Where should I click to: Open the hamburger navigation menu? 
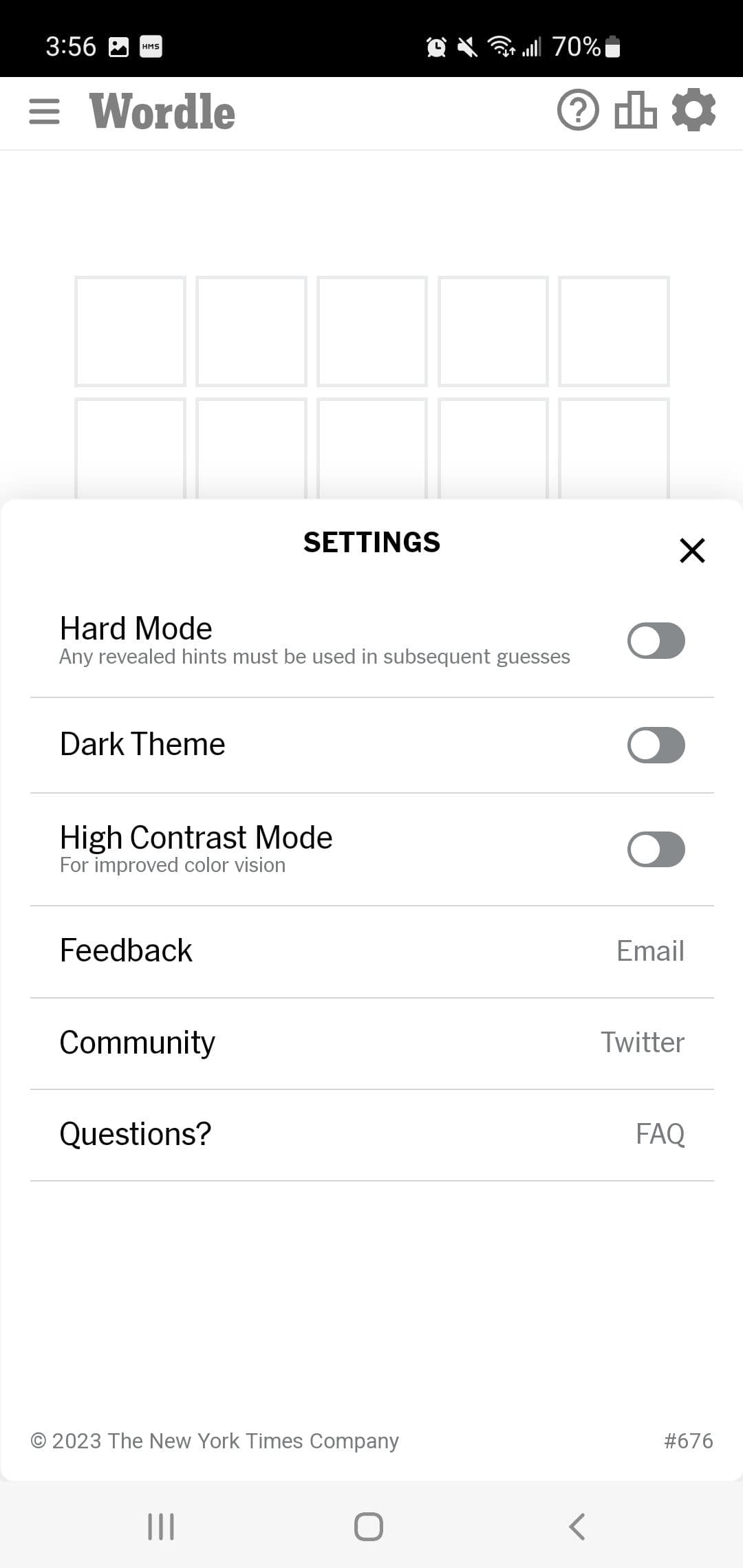[x=45, y=111]
